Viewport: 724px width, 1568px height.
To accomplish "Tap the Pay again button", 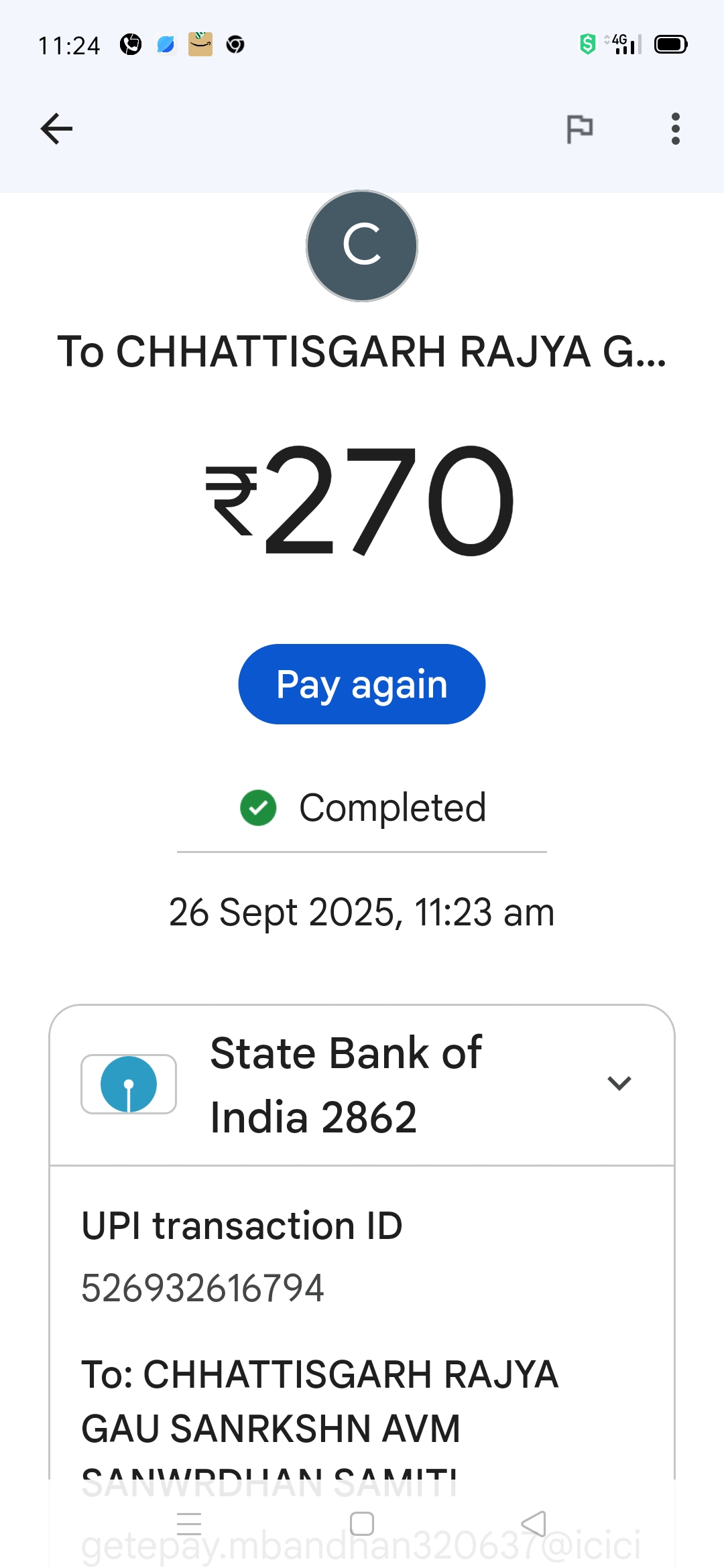I will coord(362,684).
